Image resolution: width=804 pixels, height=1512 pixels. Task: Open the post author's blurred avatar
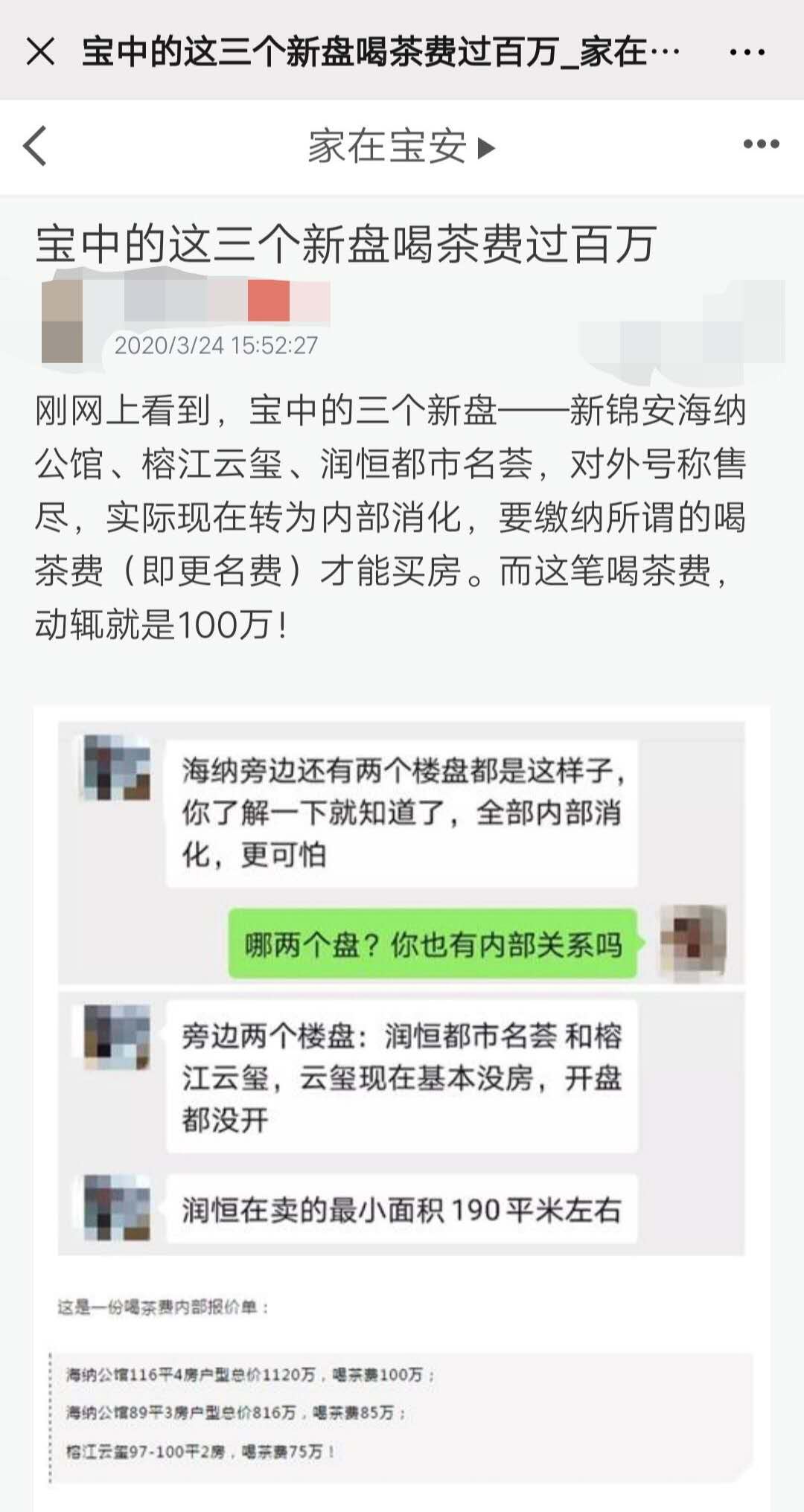click(63, 322)
